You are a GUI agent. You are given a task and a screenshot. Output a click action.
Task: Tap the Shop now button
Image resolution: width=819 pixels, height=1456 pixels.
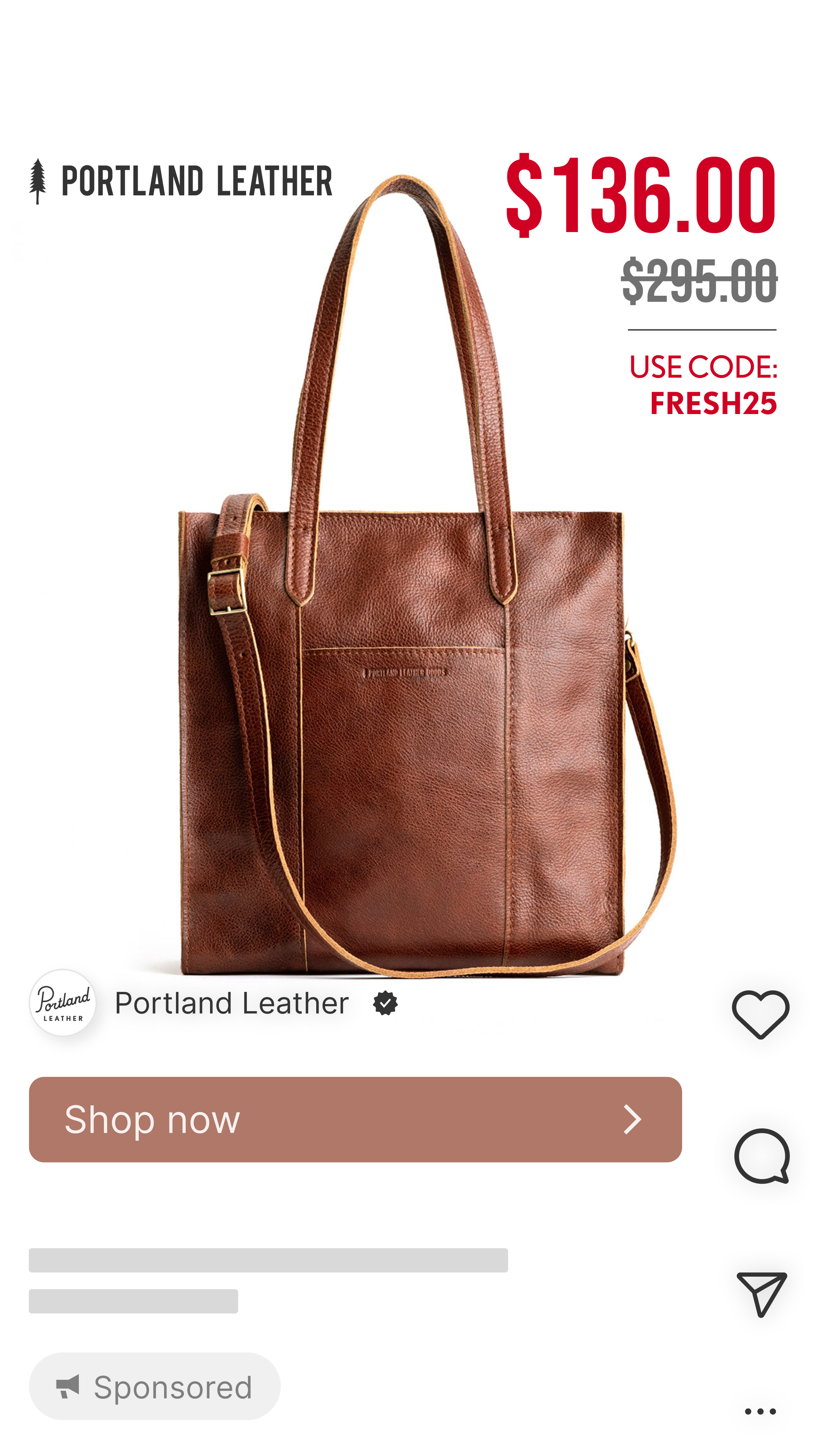(x=355, y=1119)
